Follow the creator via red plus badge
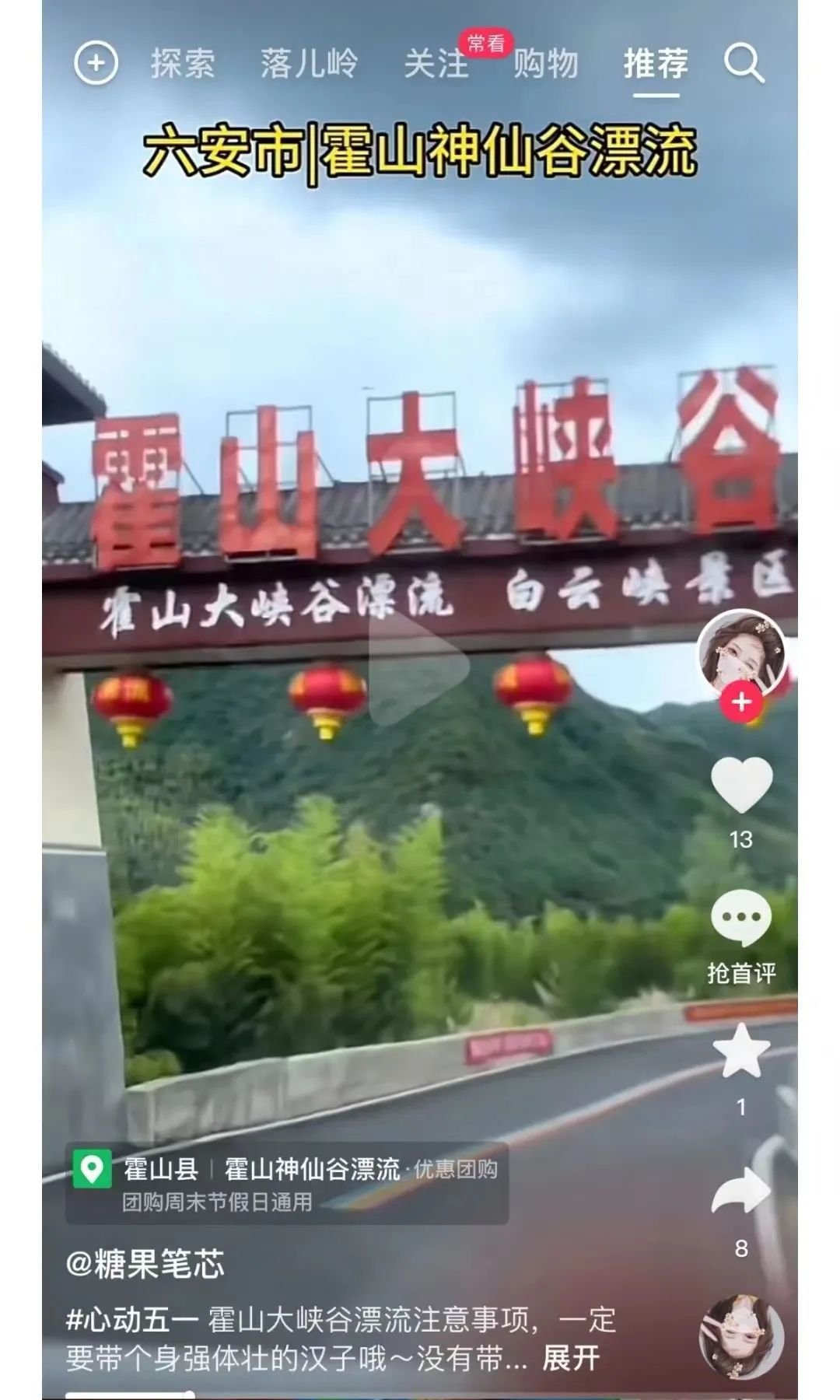 [x=741, y=702]
